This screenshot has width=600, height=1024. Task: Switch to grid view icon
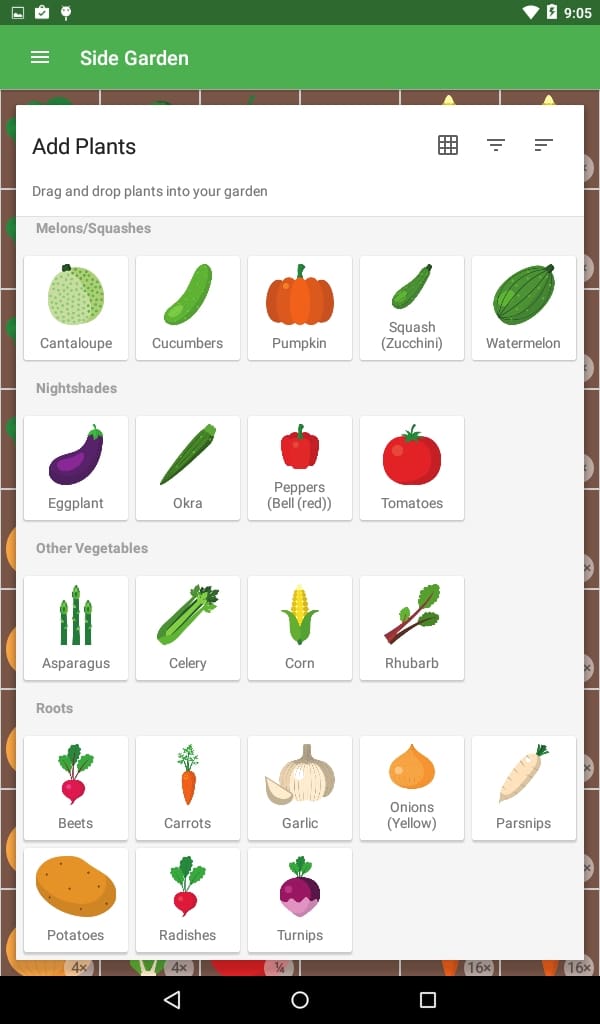[x=448, y=145]
